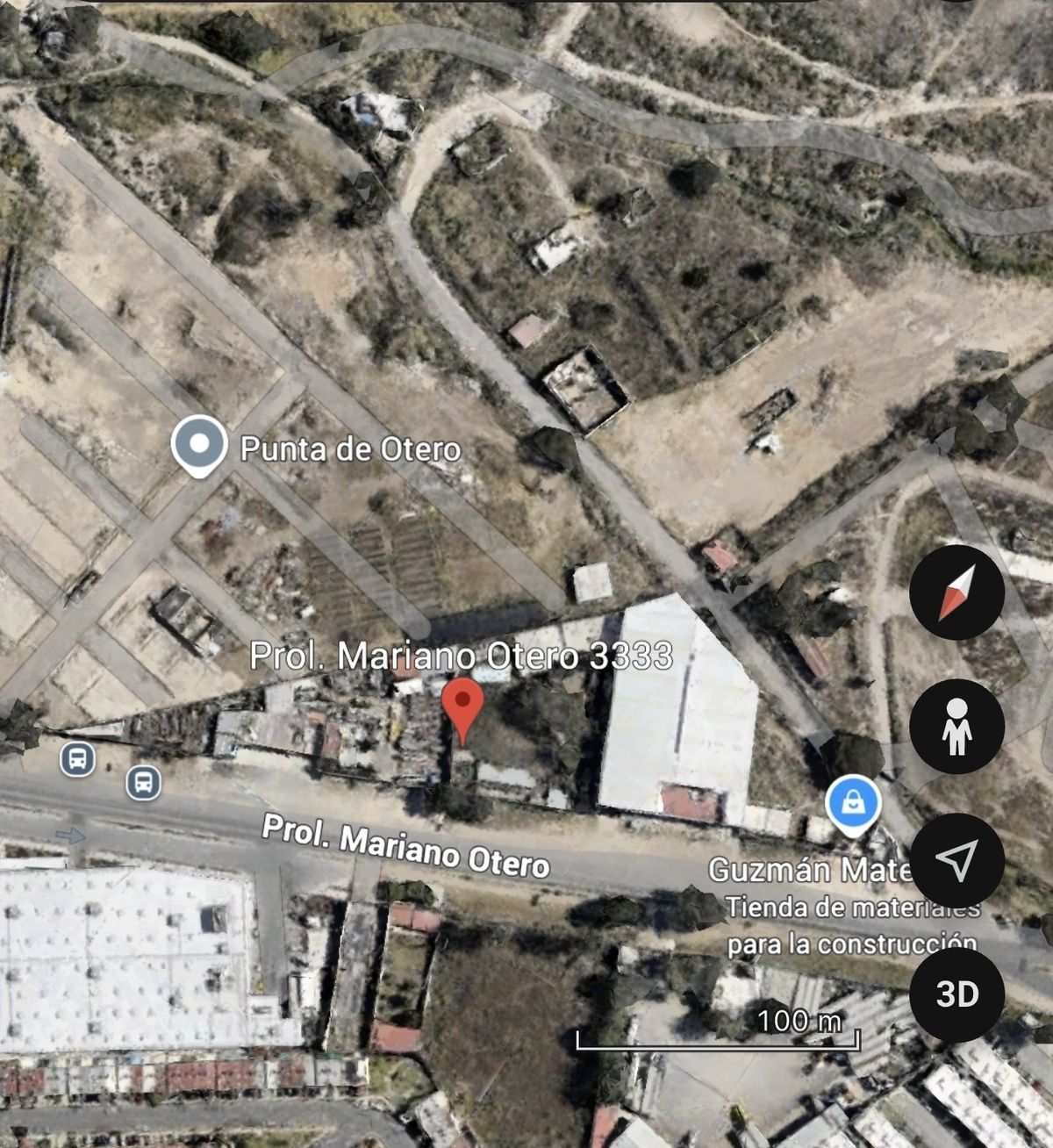Open the Guzmán Materiales shop marker
Image resolution: width=1053 pixels, height=1148 pixels.
853,804
